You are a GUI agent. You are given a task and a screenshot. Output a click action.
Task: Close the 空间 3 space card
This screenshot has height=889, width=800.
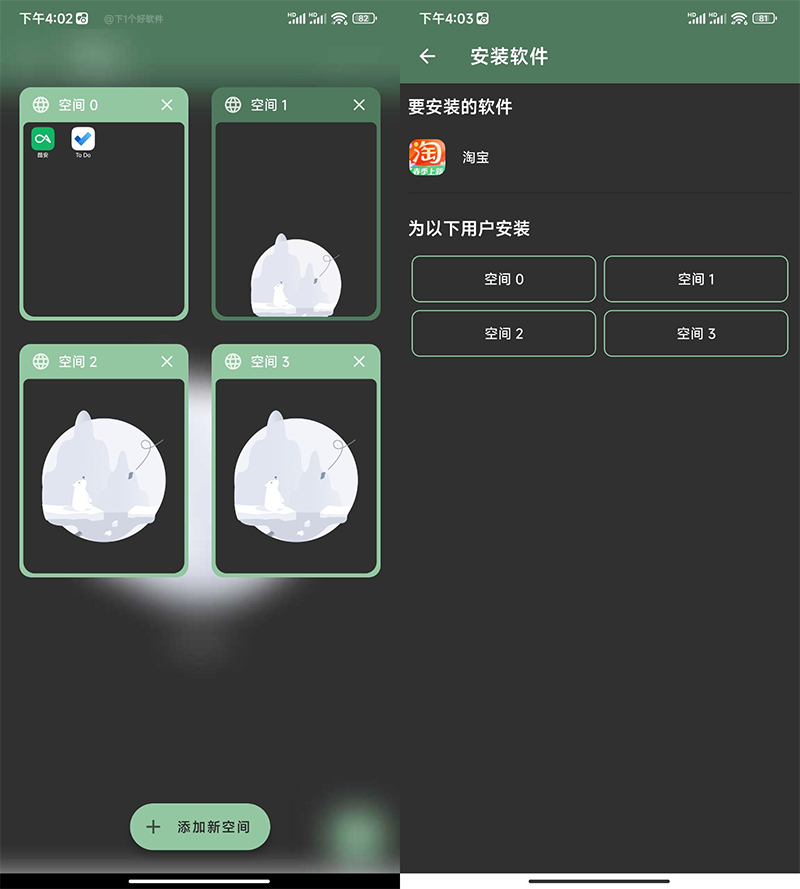pyautogui.click(x=359, y=361)
